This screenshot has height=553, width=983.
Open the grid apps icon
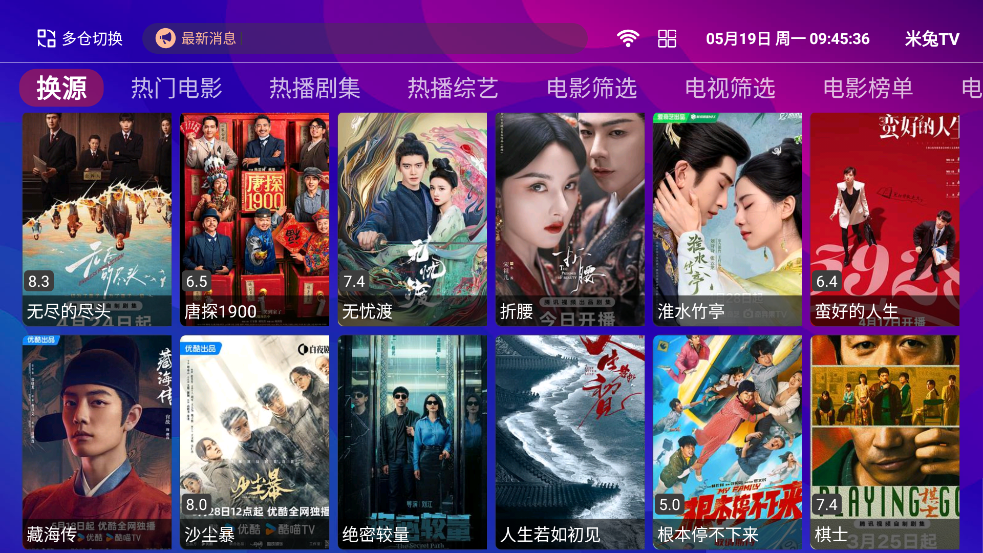coord(667,39)
